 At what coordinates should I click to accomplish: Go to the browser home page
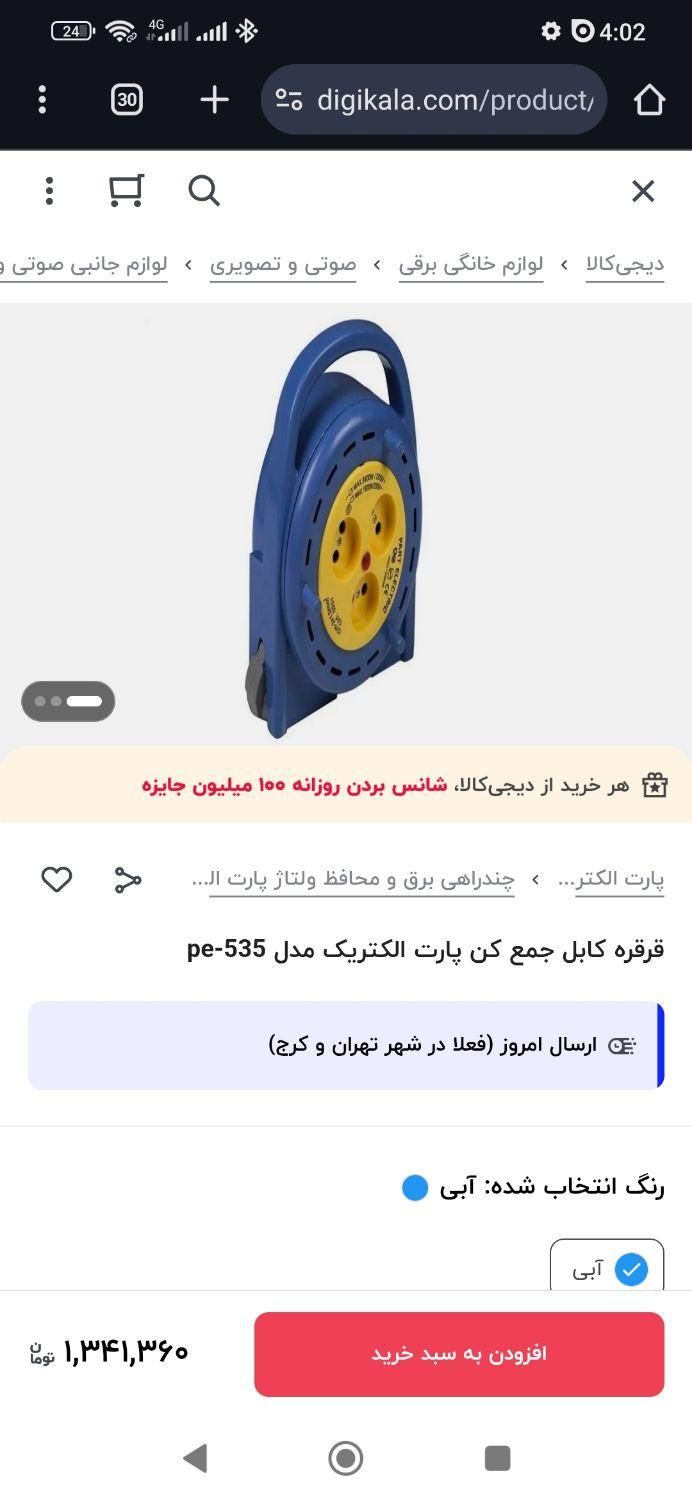pos(649,99)
